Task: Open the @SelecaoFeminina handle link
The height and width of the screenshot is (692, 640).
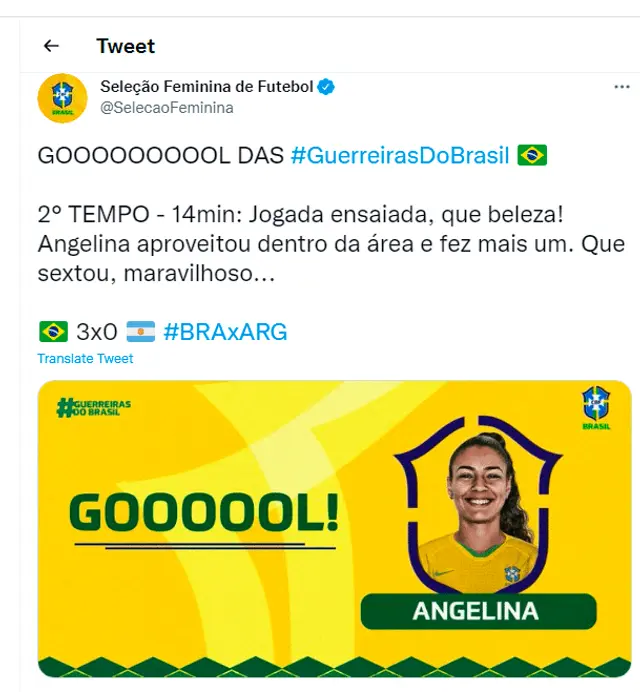Action: point(166,107)
